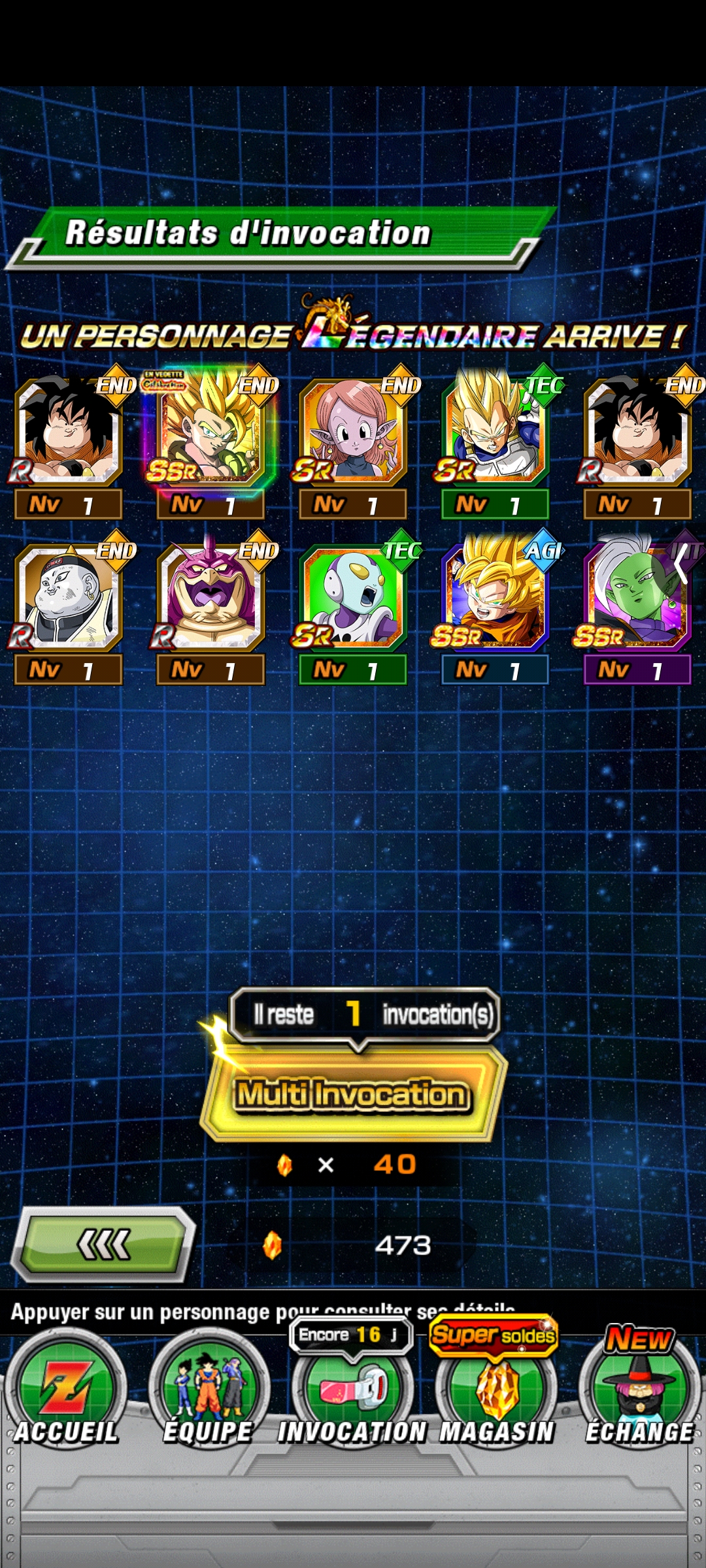View the SR pink-haired END character card

[x=353, y=431]
